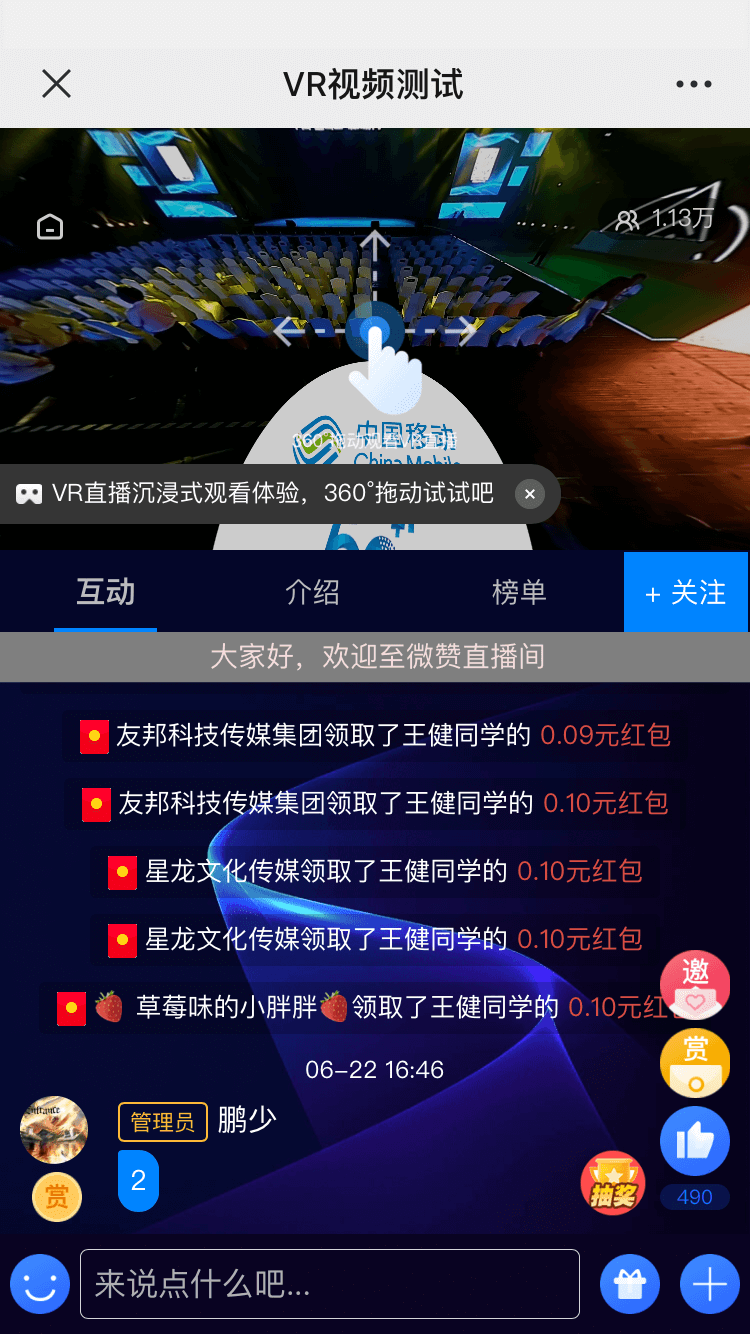Tap the red 邀 invite button
750x1334 pixels.
coord(695,984)
